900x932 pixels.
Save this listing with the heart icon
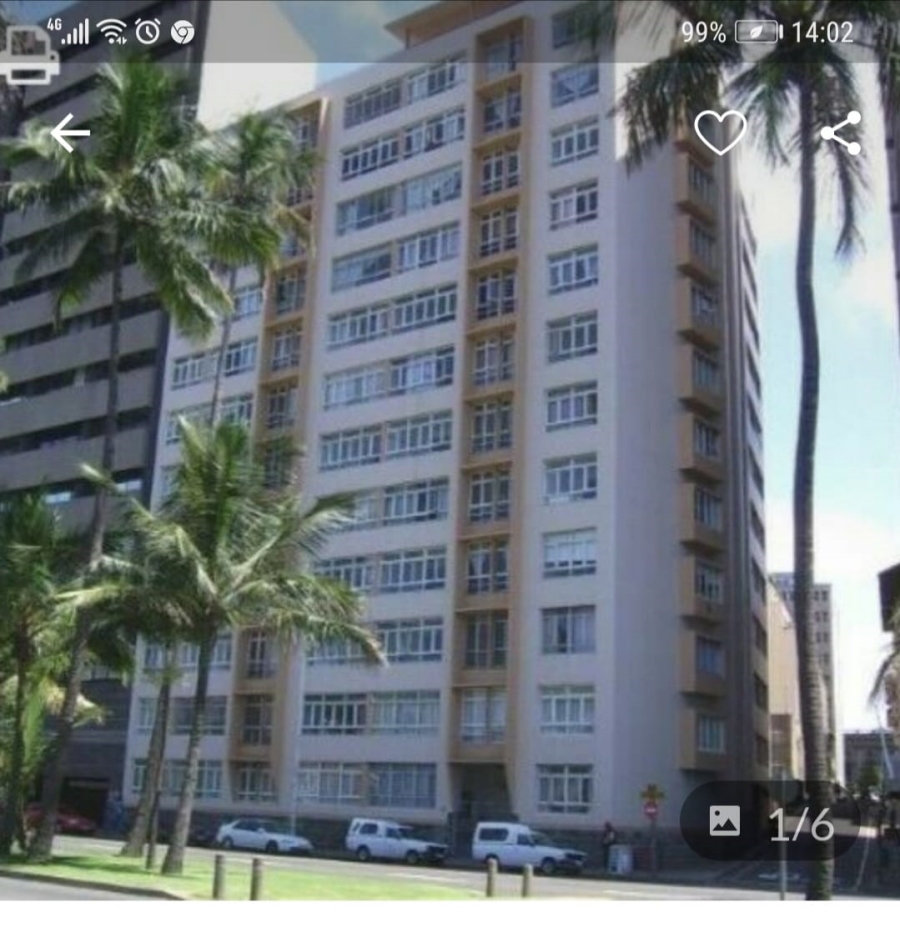(x=721, y=132)
